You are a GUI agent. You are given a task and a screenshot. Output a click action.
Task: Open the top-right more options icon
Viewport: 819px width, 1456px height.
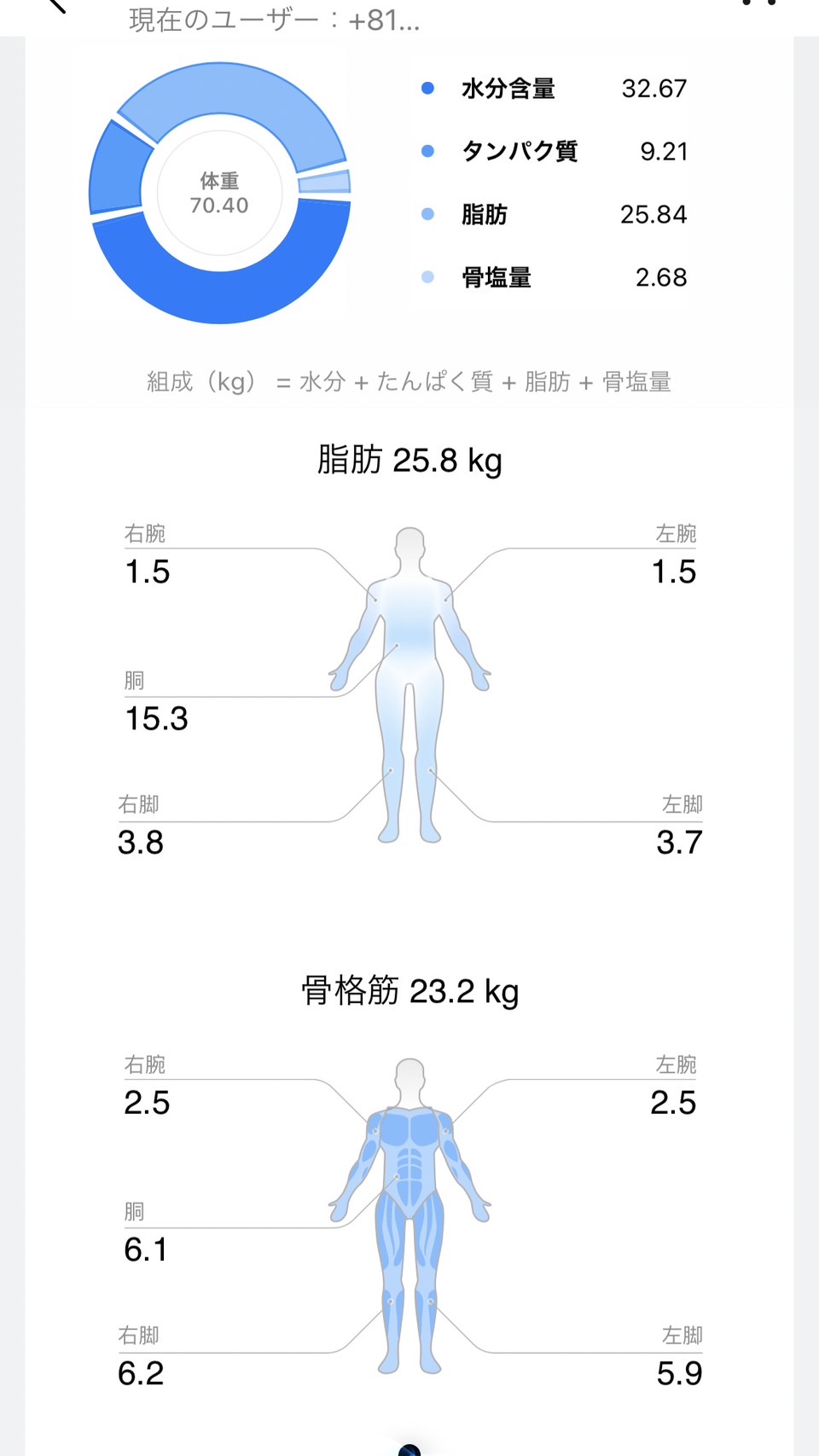[759, 3]
